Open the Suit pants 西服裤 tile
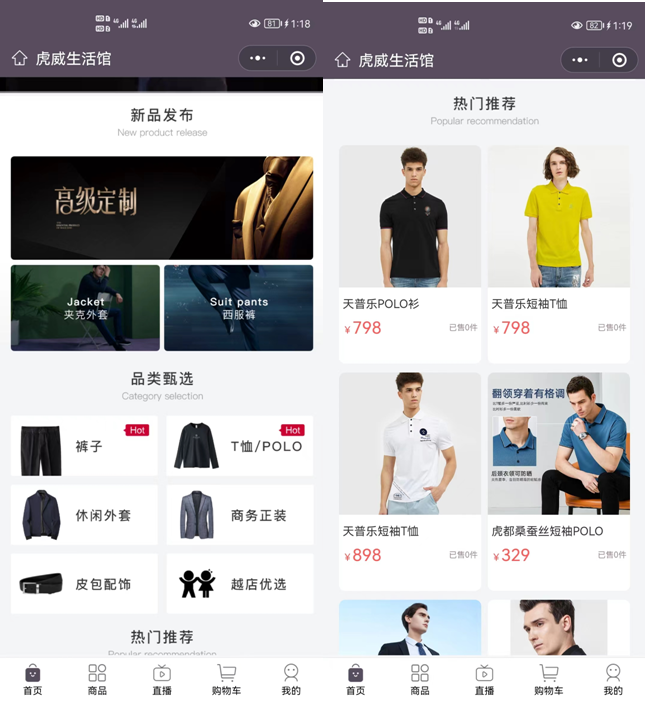This screenshot has height=707, width=646. pyautogui.click(x=238, y=307)
